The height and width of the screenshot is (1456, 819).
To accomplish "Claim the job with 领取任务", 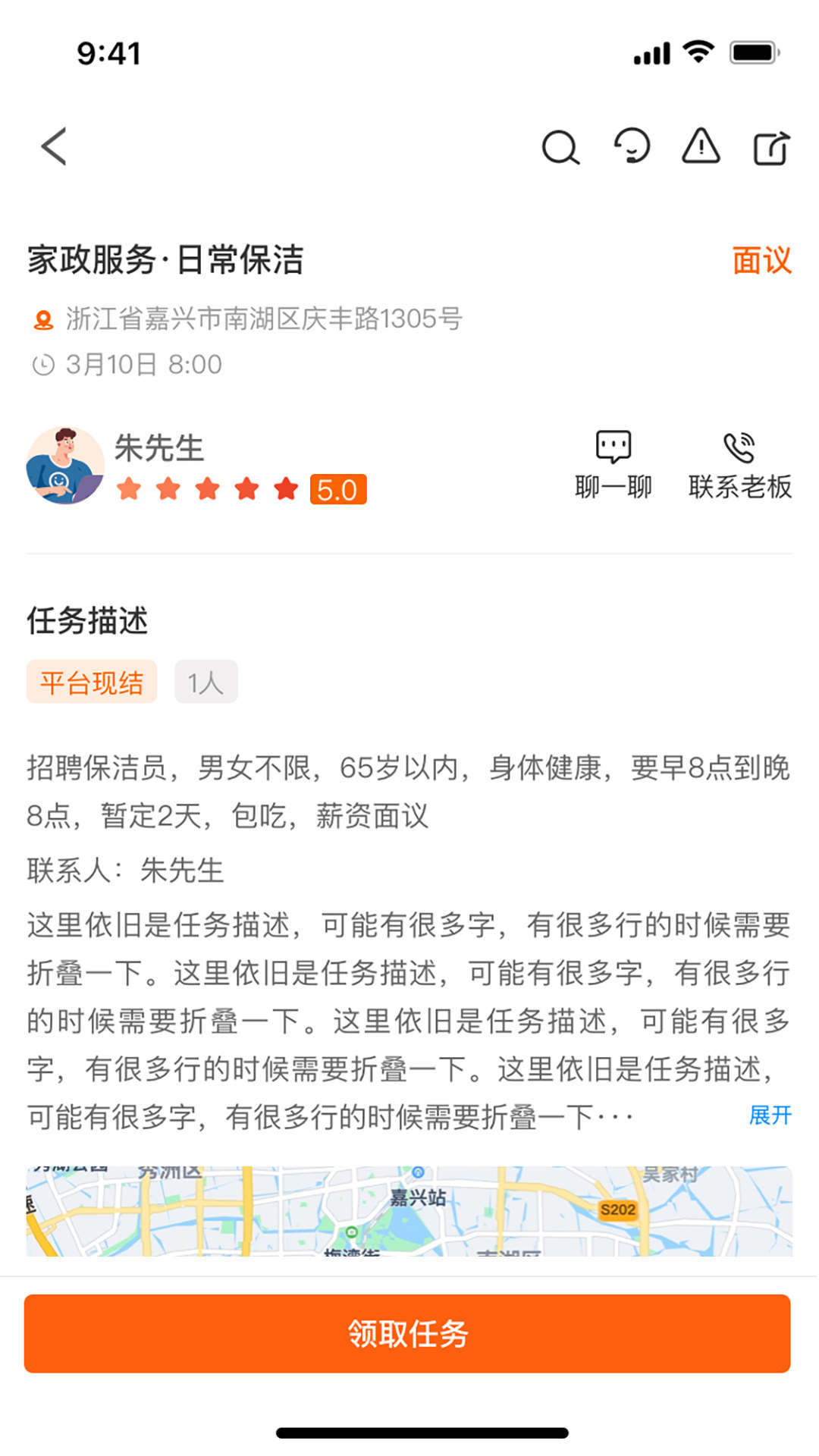I will [x=408, y=1333].
